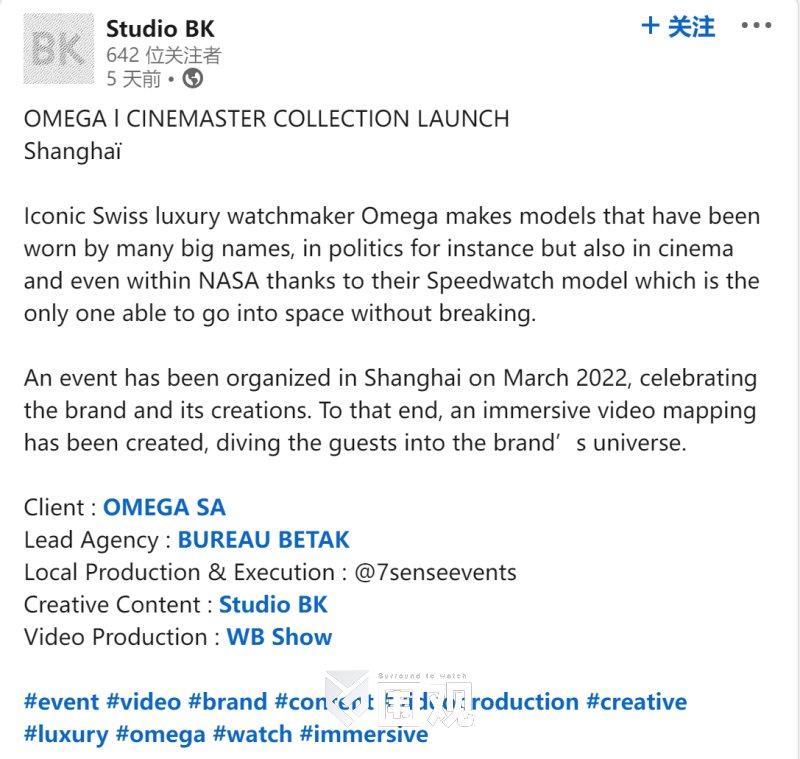Open the #omega hashtag
The image size is (800, 759).
pos(160,733)
